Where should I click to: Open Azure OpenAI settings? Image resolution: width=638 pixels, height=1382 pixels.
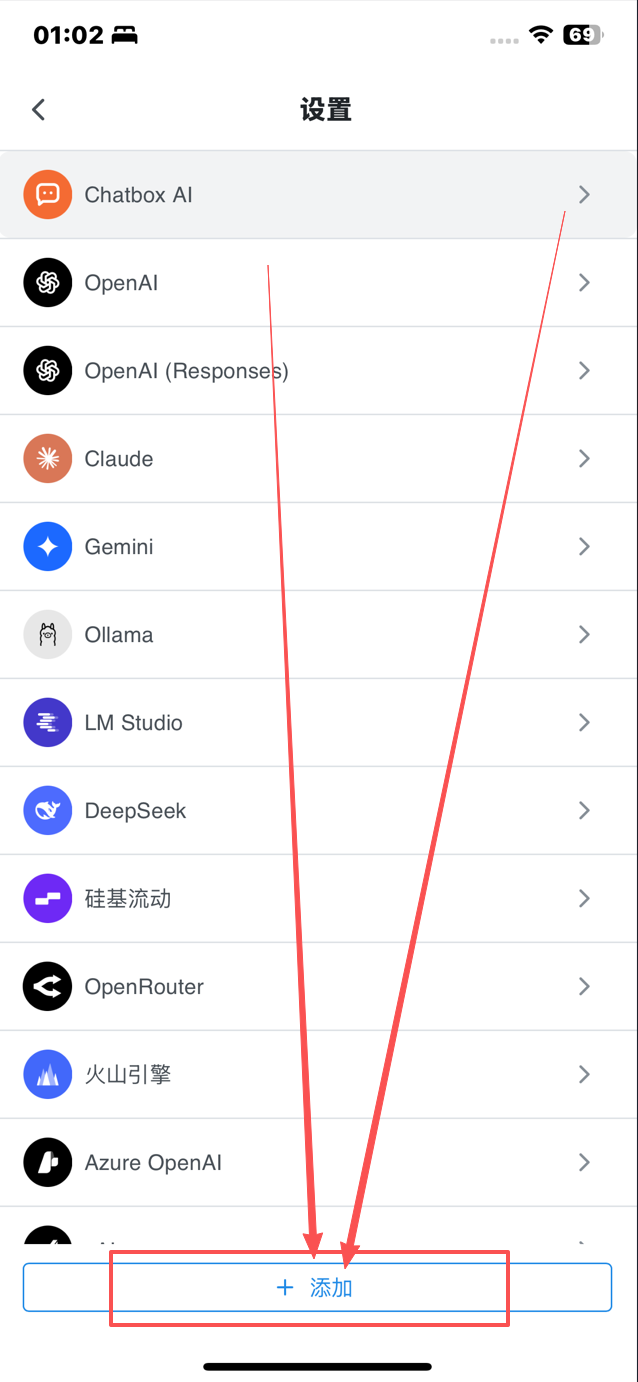(318, 1163)
